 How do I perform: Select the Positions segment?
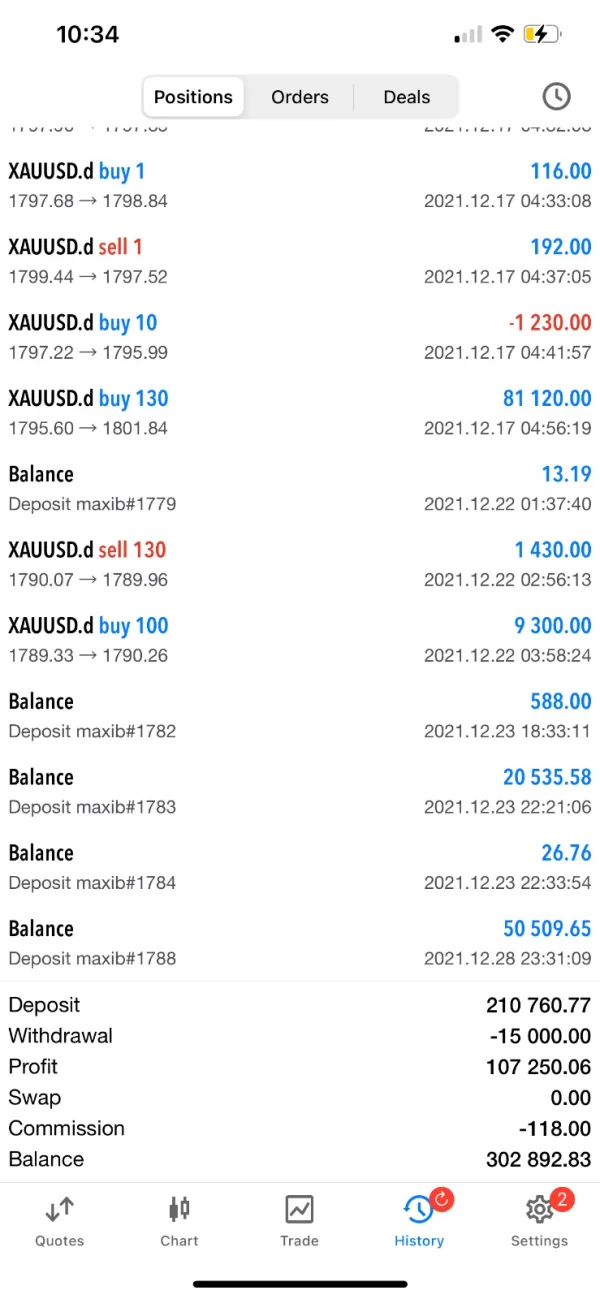tap(193, 97)
